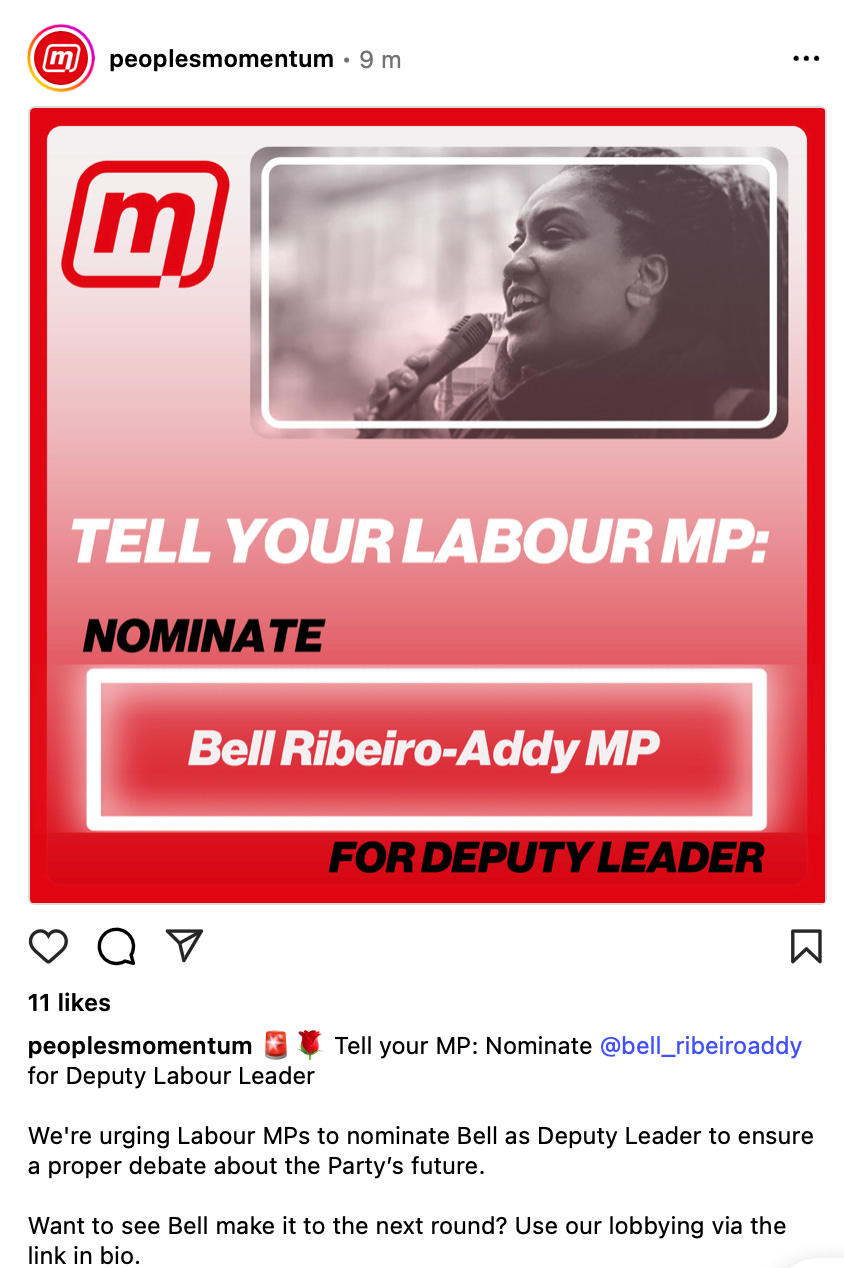Open the post's three-dot options menu
The width and height of the screenshot is (844, 1268).
tap(805, 59)
